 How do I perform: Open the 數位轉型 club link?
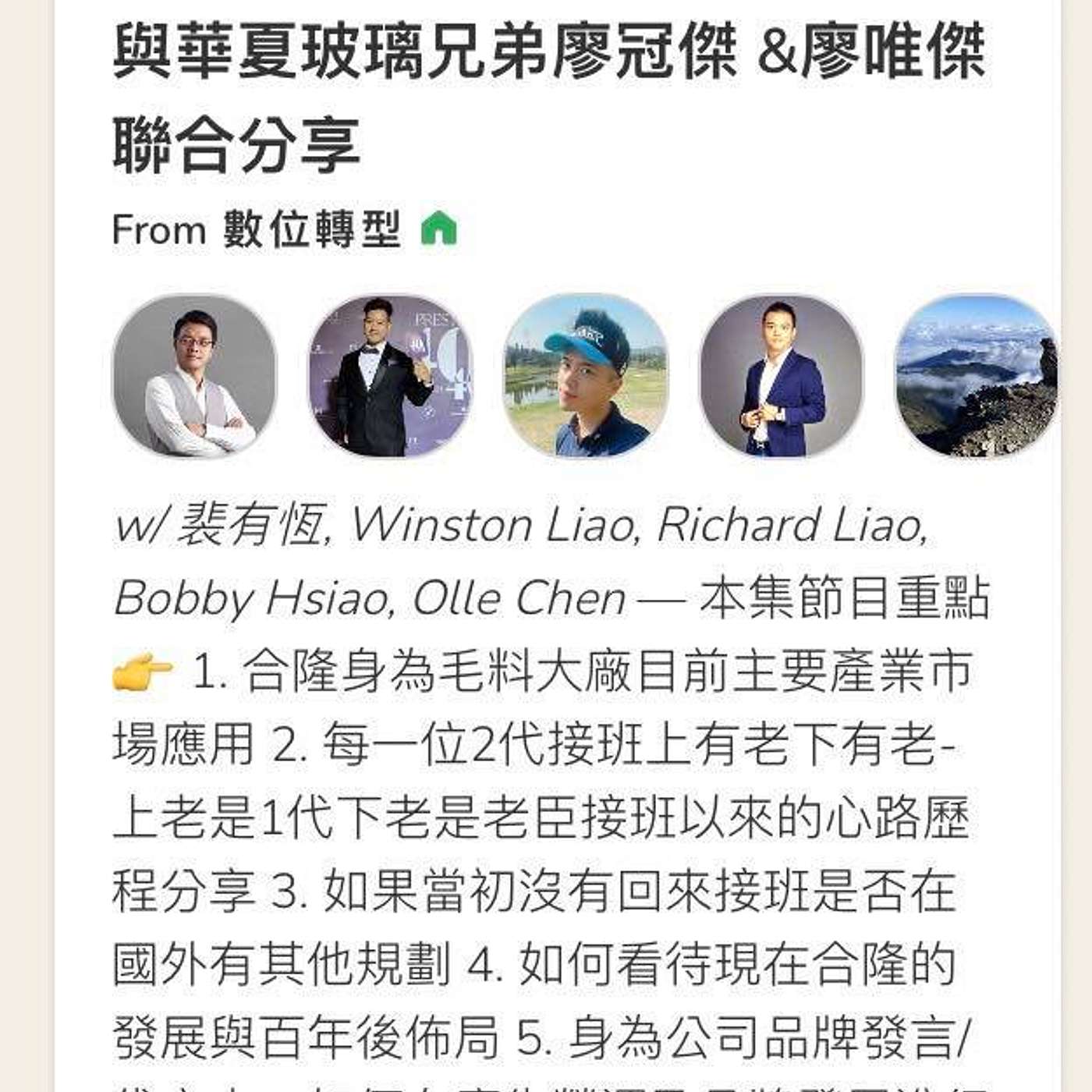[312, 229]
